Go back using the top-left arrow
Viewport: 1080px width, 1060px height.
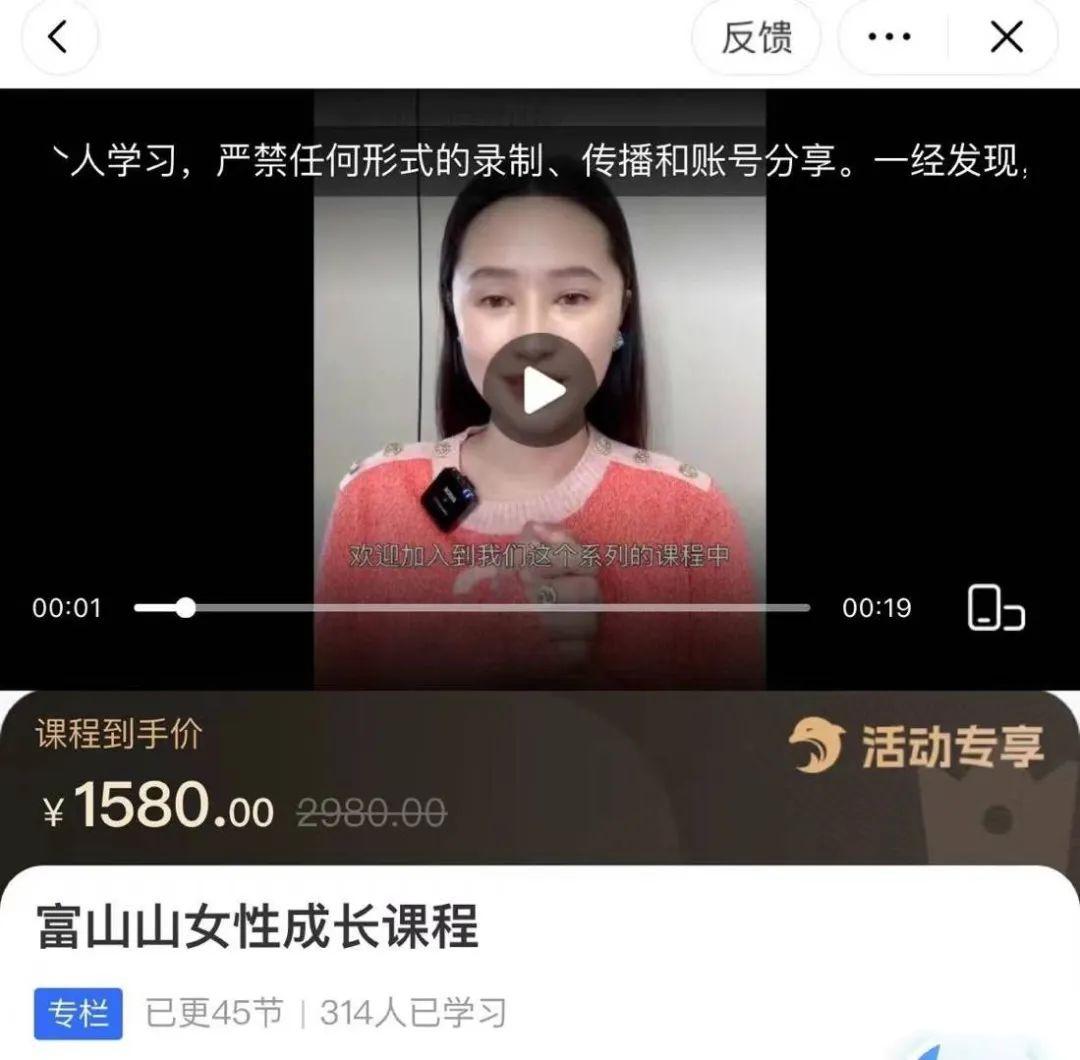(59, 38)
